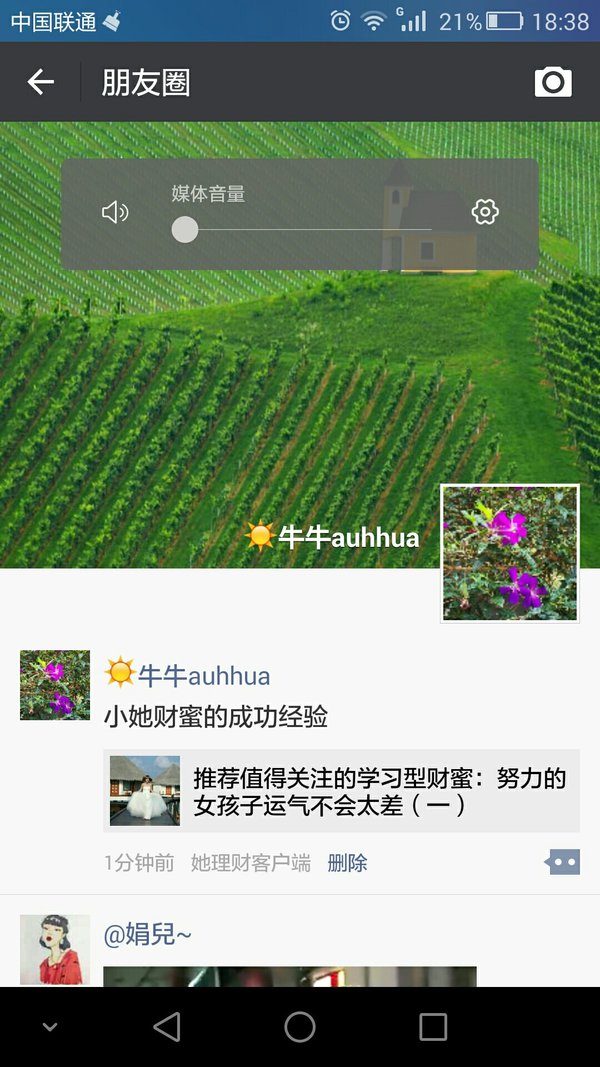
Task: Go back using the top-left arrow
Action: coord(40,82)
